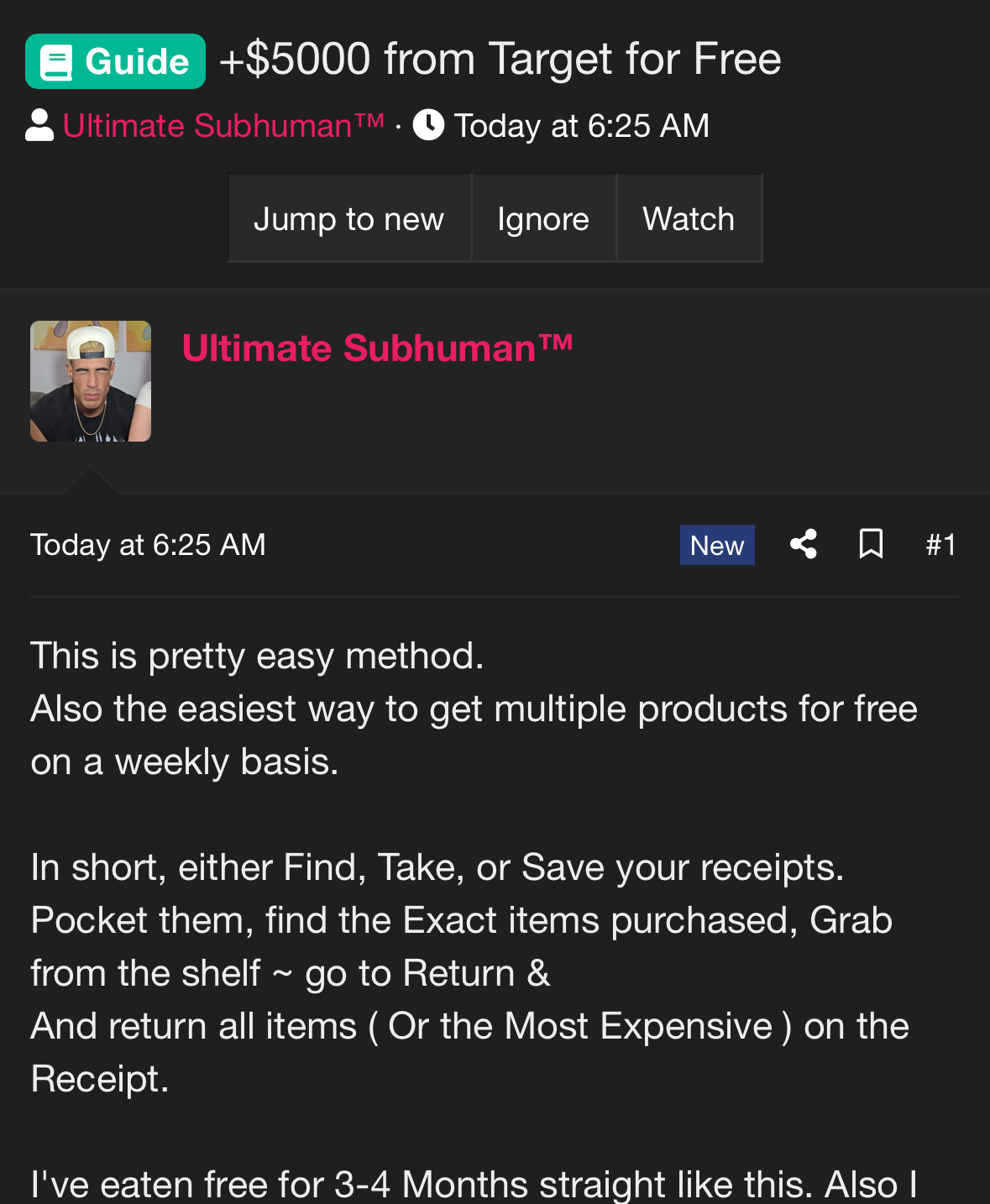This screenshot has height=1204, width=990.
Task: Select the Guide prefix tag
Action: pyautogui.click(x=116, y=61)
